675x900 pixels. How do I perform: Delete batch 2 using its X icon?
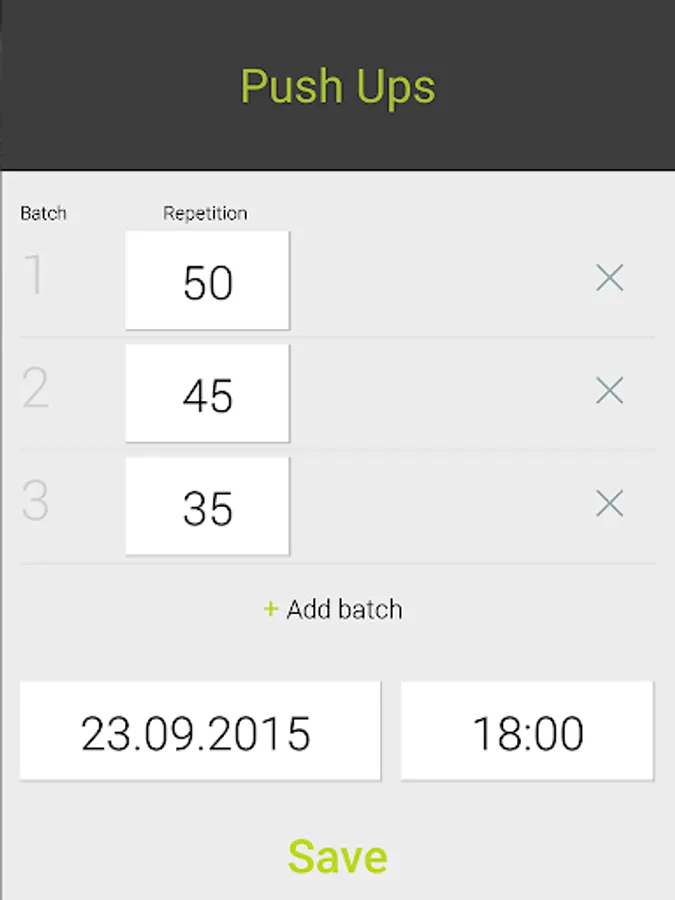[610, 391]
